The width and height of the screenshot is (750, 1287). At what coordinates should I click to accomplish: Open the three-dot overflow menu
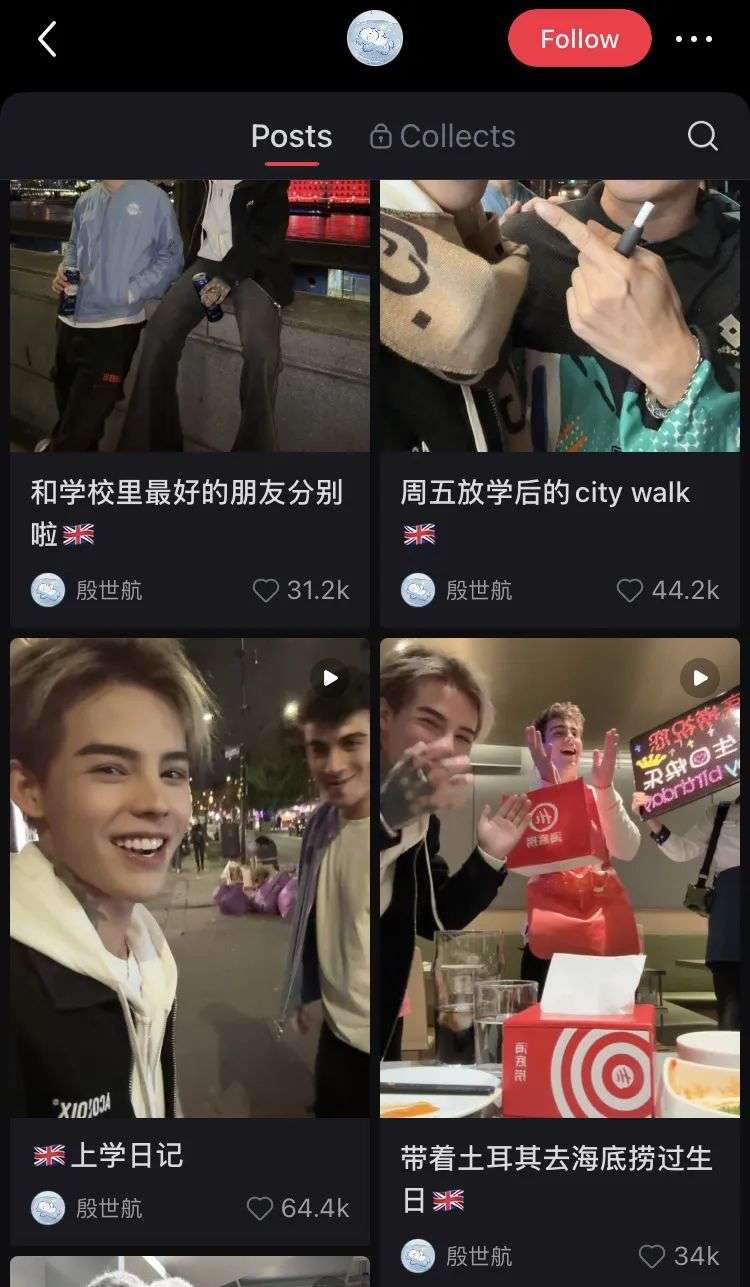coord(694,39)
